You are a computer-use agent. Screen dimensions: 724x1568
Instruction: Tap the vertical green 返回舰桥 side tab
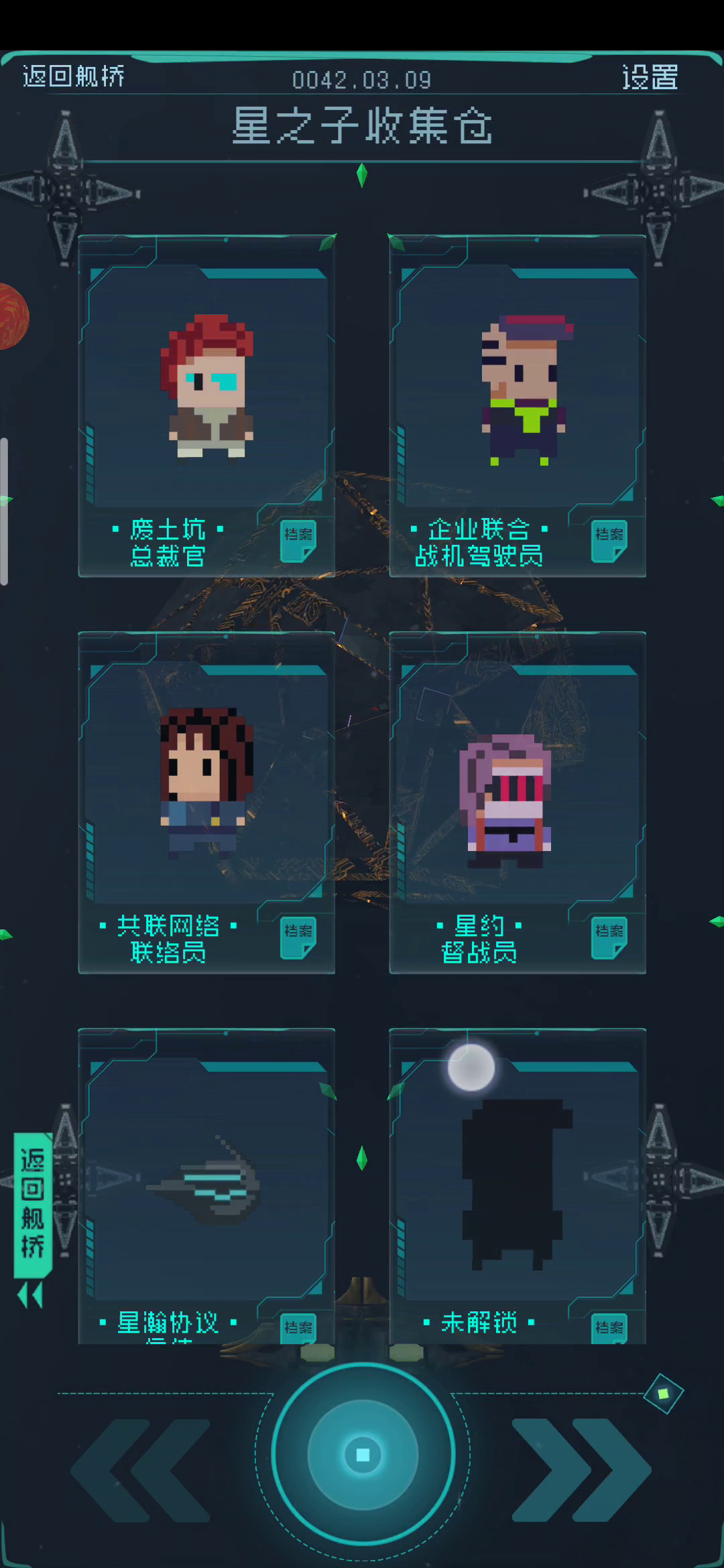point(33,1204)
